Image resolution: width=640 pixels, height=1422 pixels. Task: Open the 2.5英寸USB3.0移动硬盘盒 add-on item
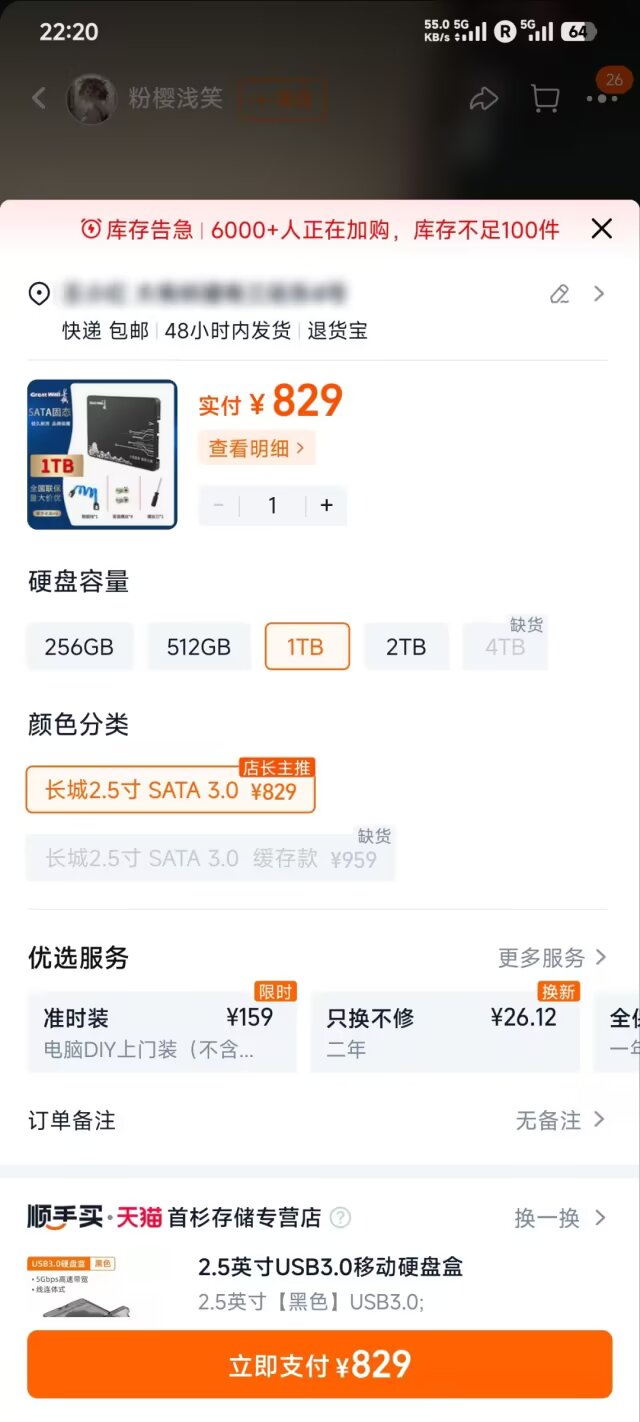pos(330,1268)
